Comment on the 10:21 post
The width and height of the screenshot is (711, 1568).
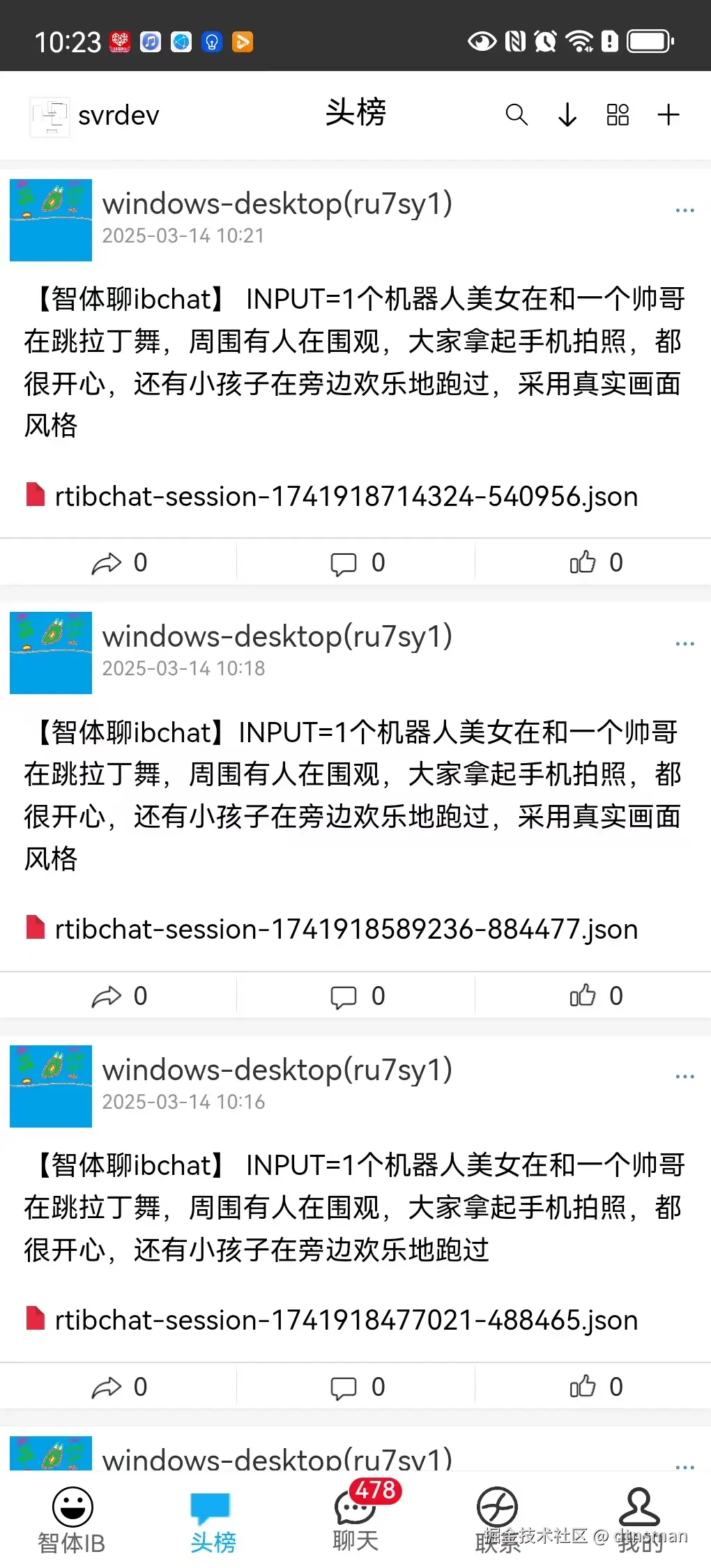[x=356, y=562]
